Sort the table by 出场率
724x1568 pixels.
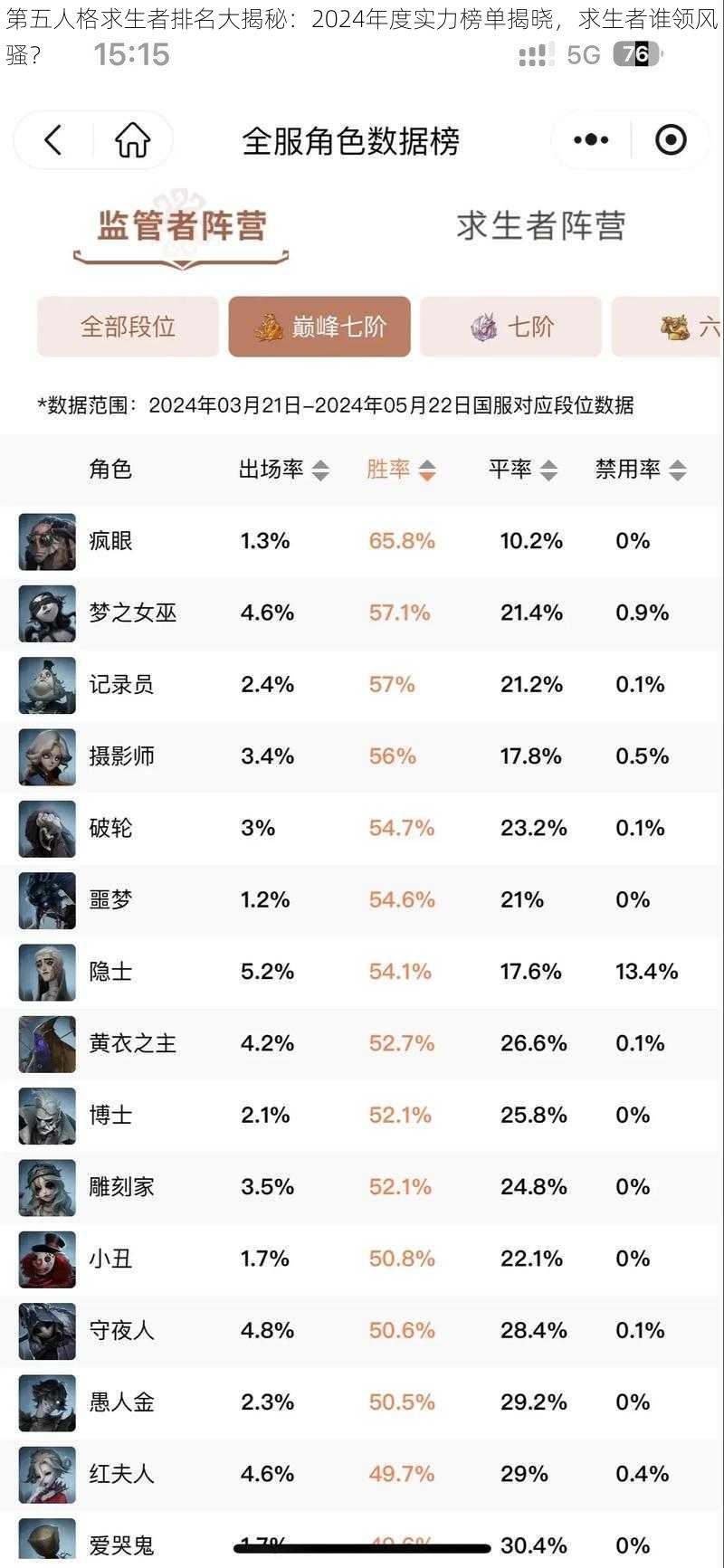[283, 470]
